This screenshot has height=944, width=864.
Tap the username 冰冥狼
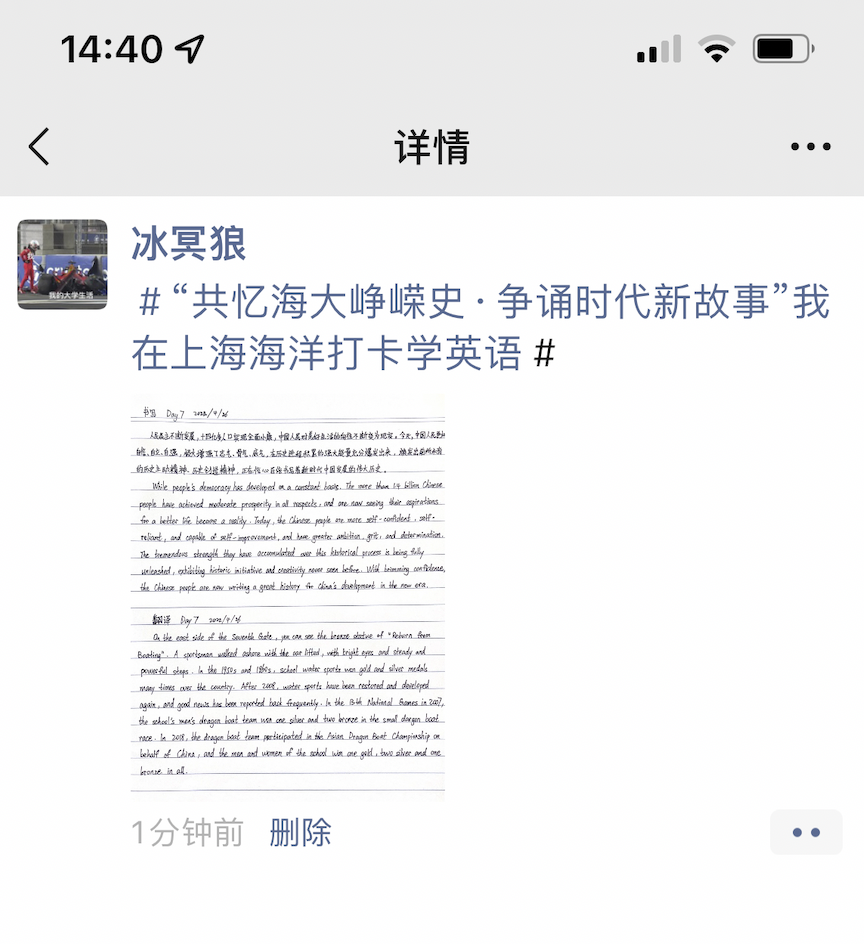click(x=189, y=243)
